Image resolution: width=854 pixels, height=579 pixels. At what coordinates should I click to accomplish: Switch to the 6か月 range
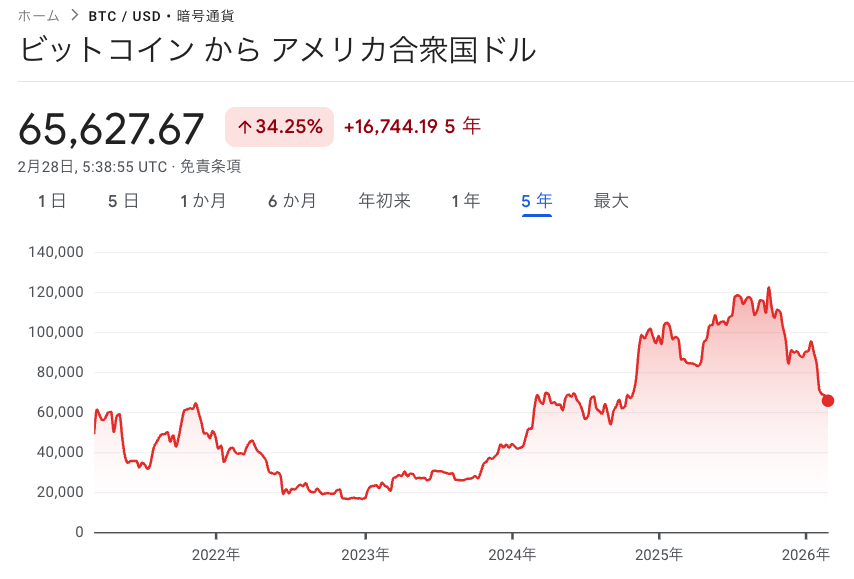292,201
